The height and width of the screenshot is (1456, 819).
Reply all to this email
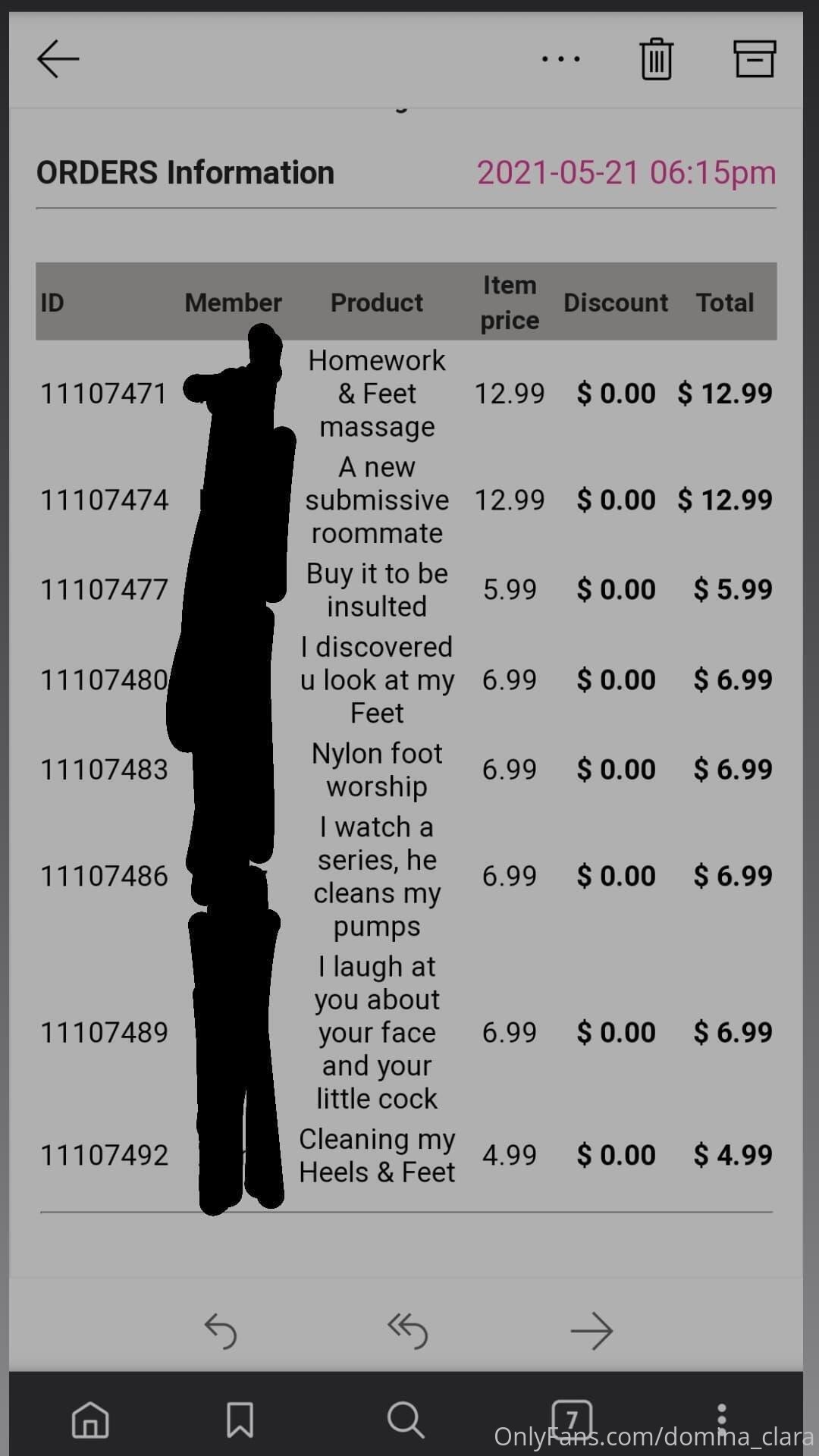407,1332
